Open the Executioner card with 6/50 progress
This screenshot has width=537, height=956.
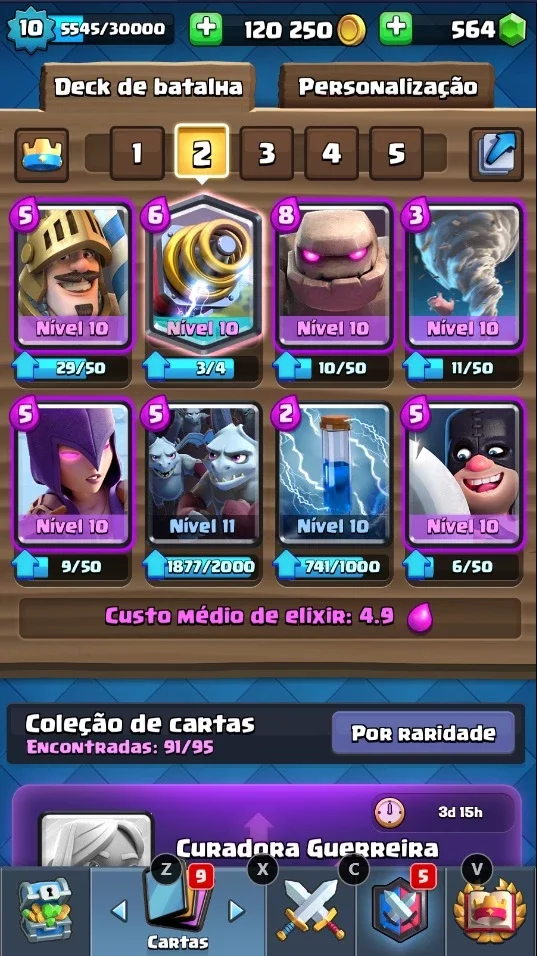point(464,474)
